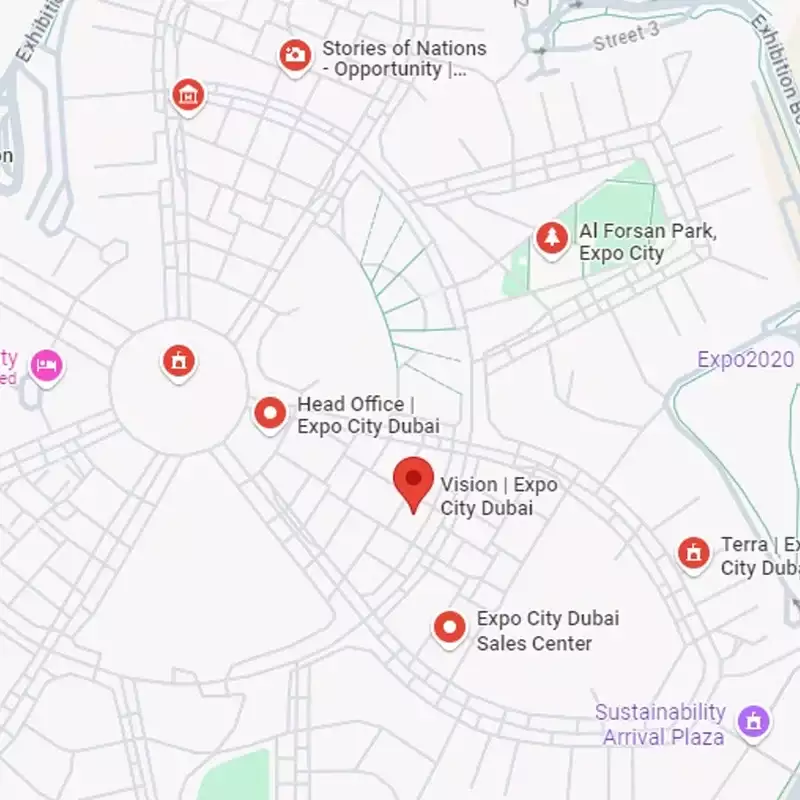Screen dimensions: 800x800
Task: Tap the Vision | Expo City Dubai pin
Action: coord(413,481)
